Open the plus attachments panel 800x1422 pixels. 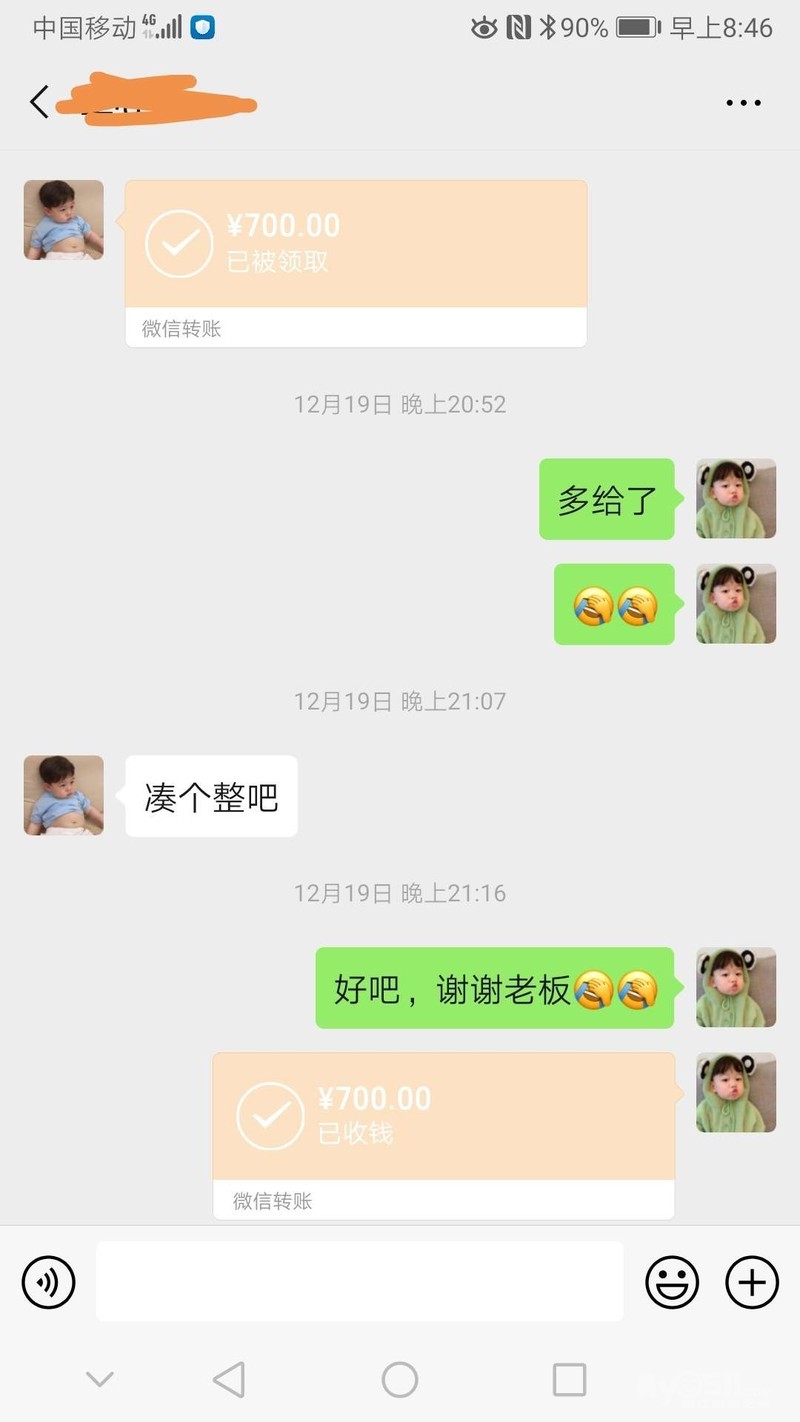click(x=751, y=1281)
